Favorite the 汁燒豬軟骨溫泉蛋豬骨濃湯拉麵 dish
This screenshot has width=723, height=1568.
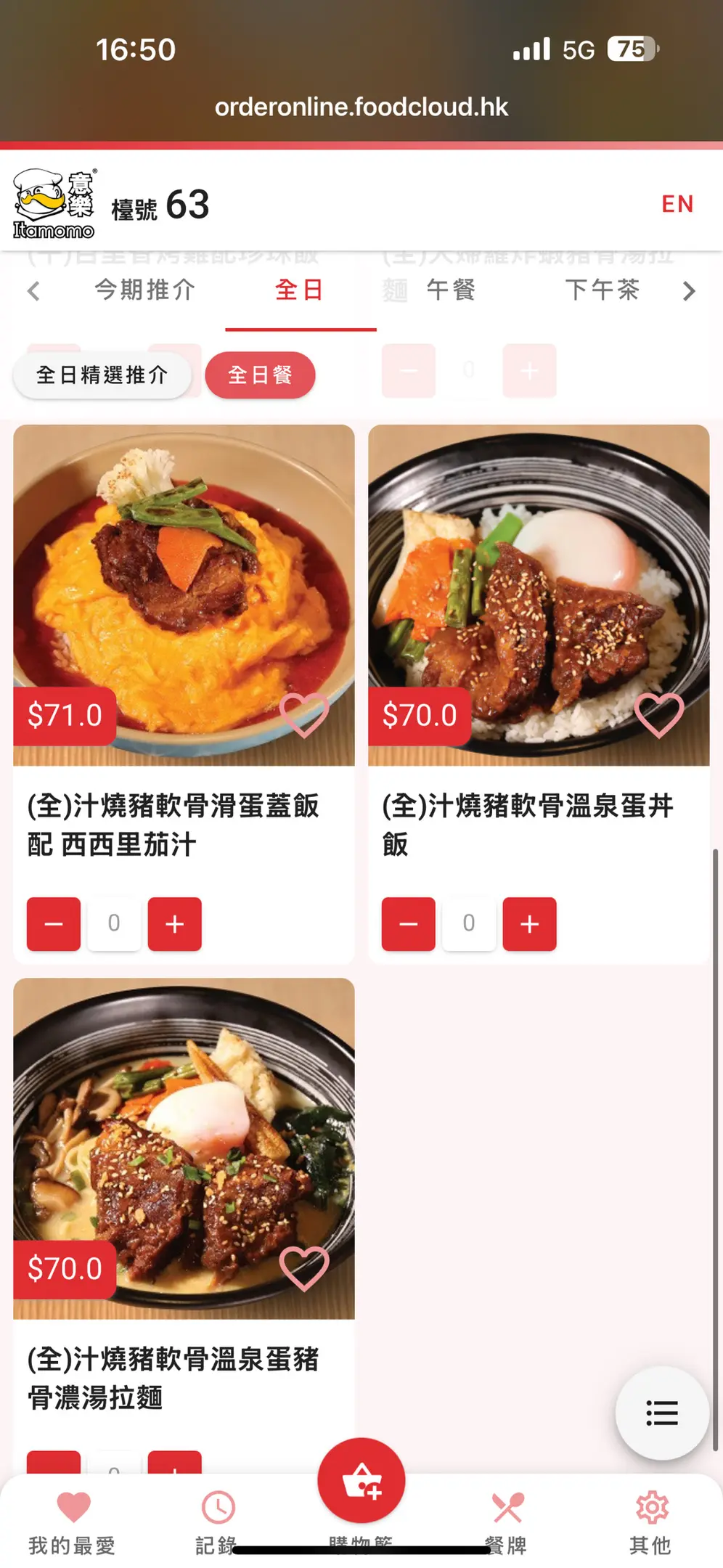coord(304,1268)
